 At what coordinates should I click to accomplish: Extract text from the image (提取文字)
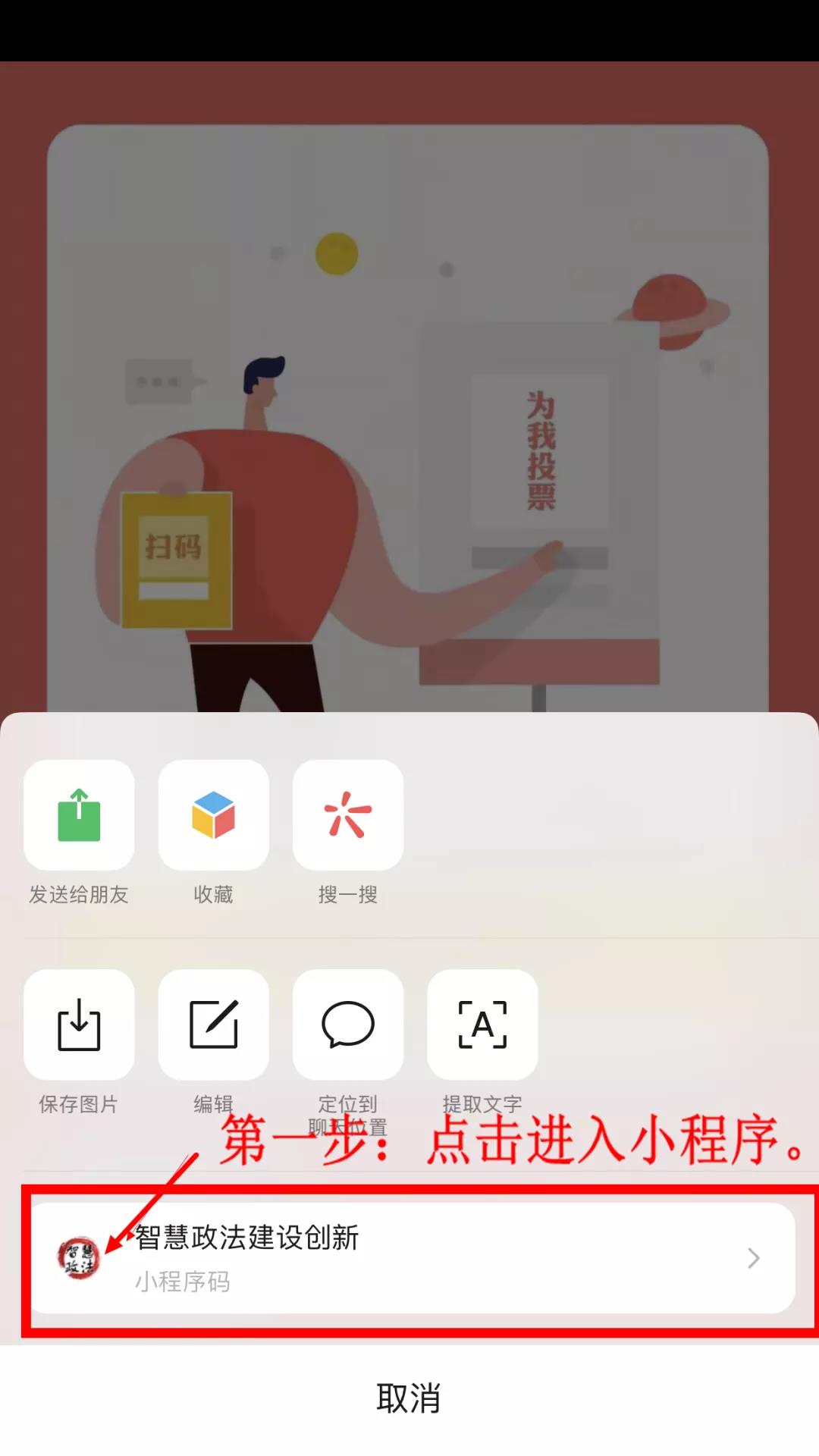tap(482, 1025)
